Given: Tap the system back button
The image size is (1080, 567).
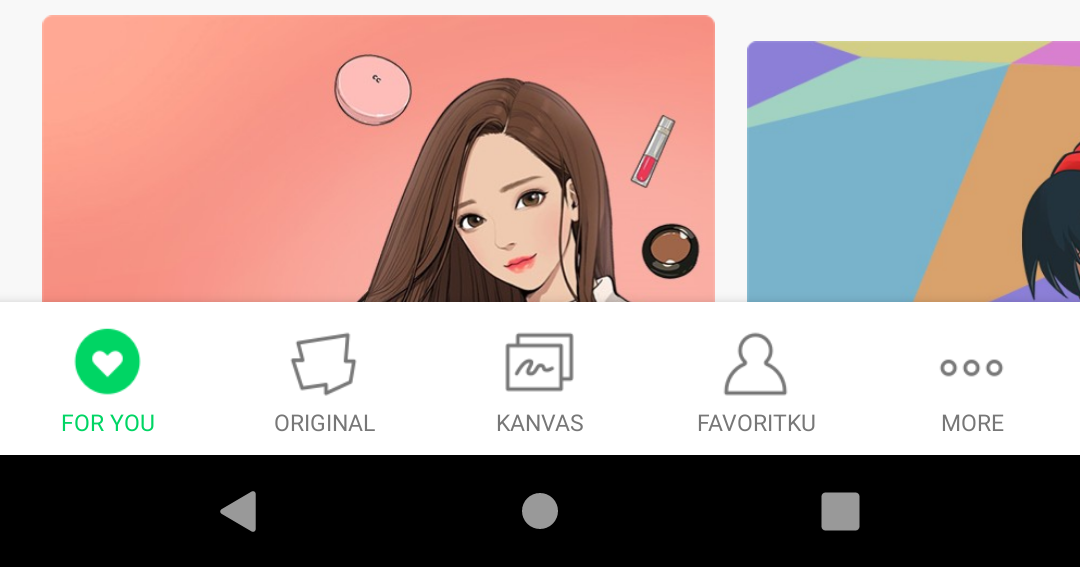Looking at the screenshot, I should point(239,511).
